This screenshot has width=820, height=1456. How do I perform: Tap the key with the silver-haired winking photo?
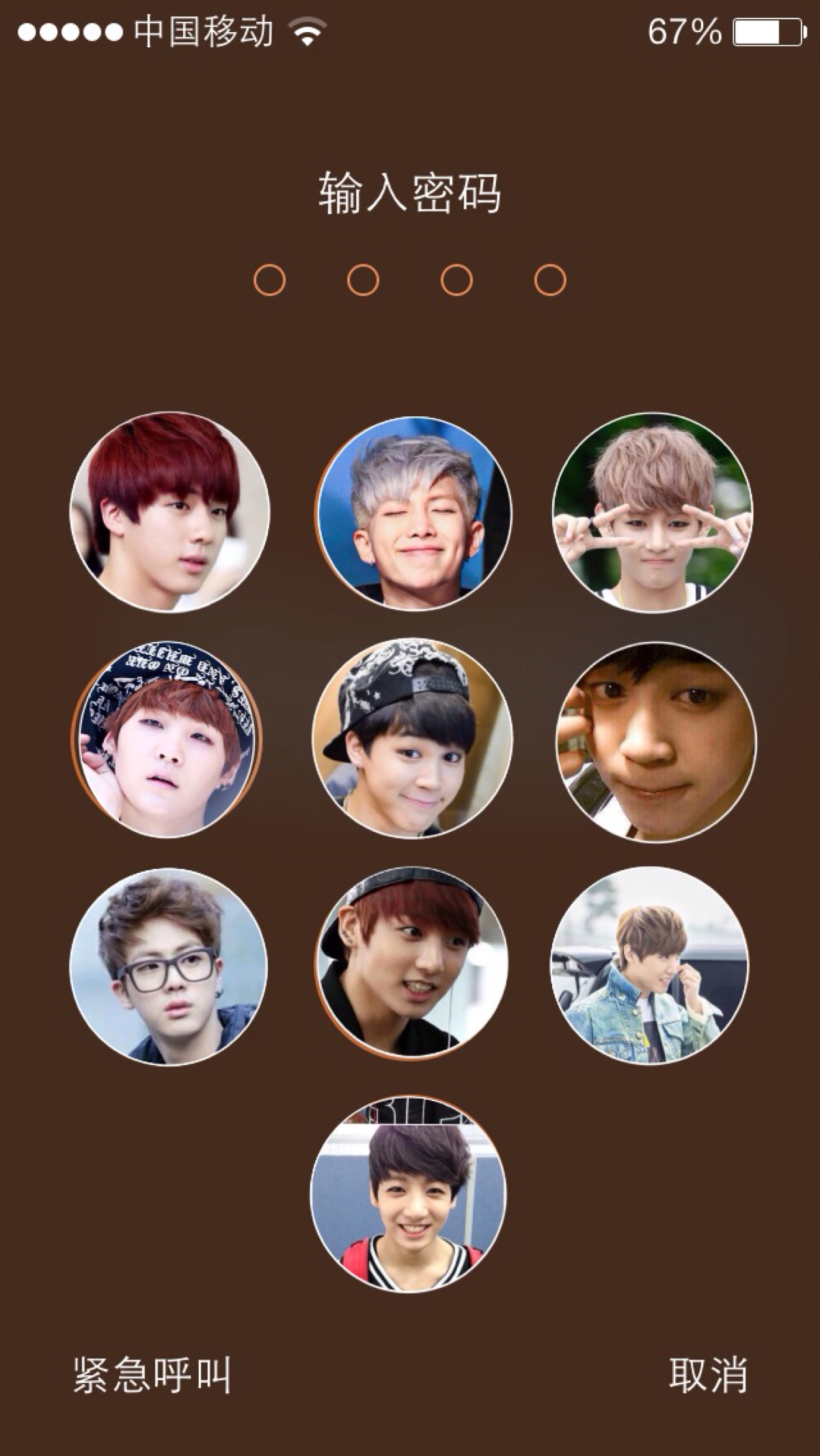tap(413, 512)
